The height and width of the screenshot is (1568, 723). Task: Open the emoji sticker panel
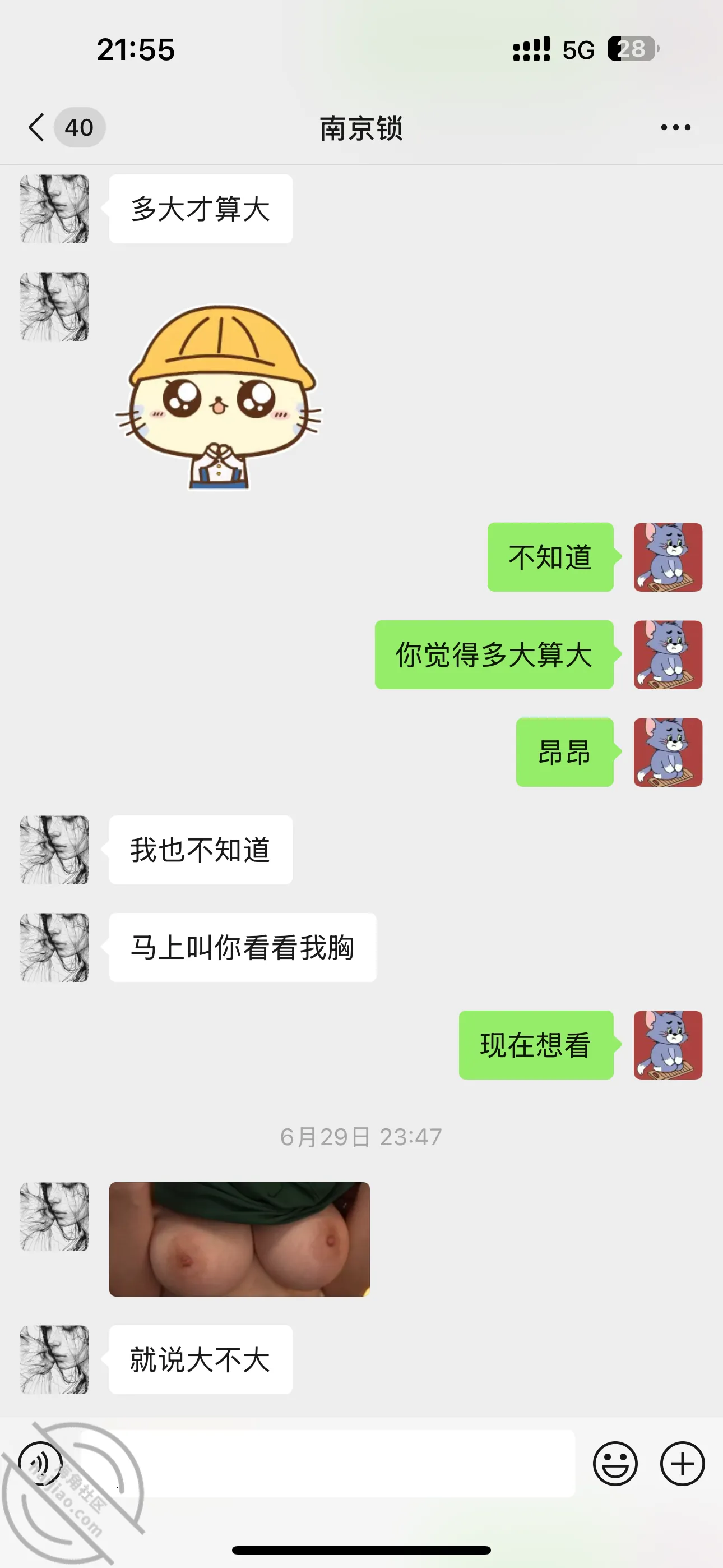coord(615,1463)
